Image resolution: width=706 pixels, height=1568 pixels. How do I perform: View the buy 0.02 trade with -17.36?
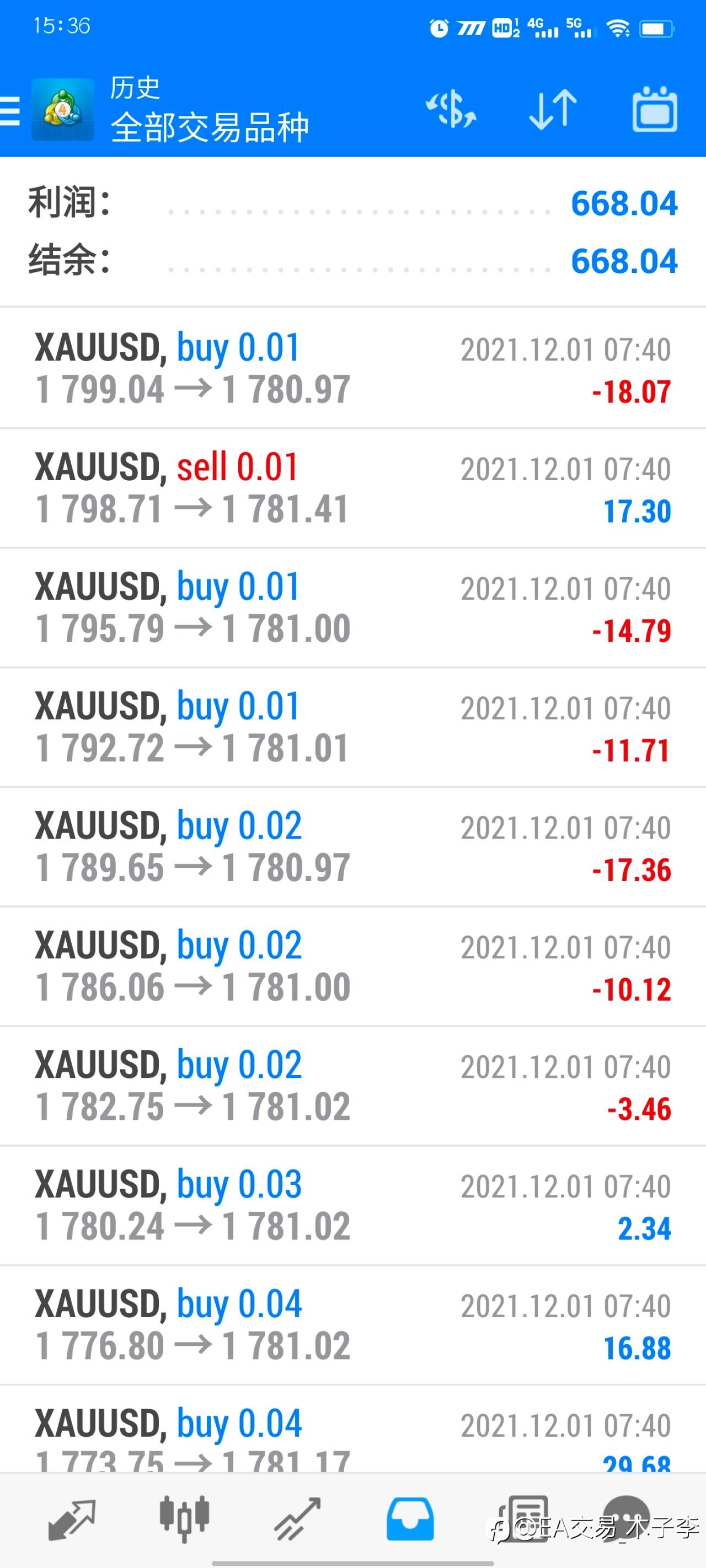point(352,847)
